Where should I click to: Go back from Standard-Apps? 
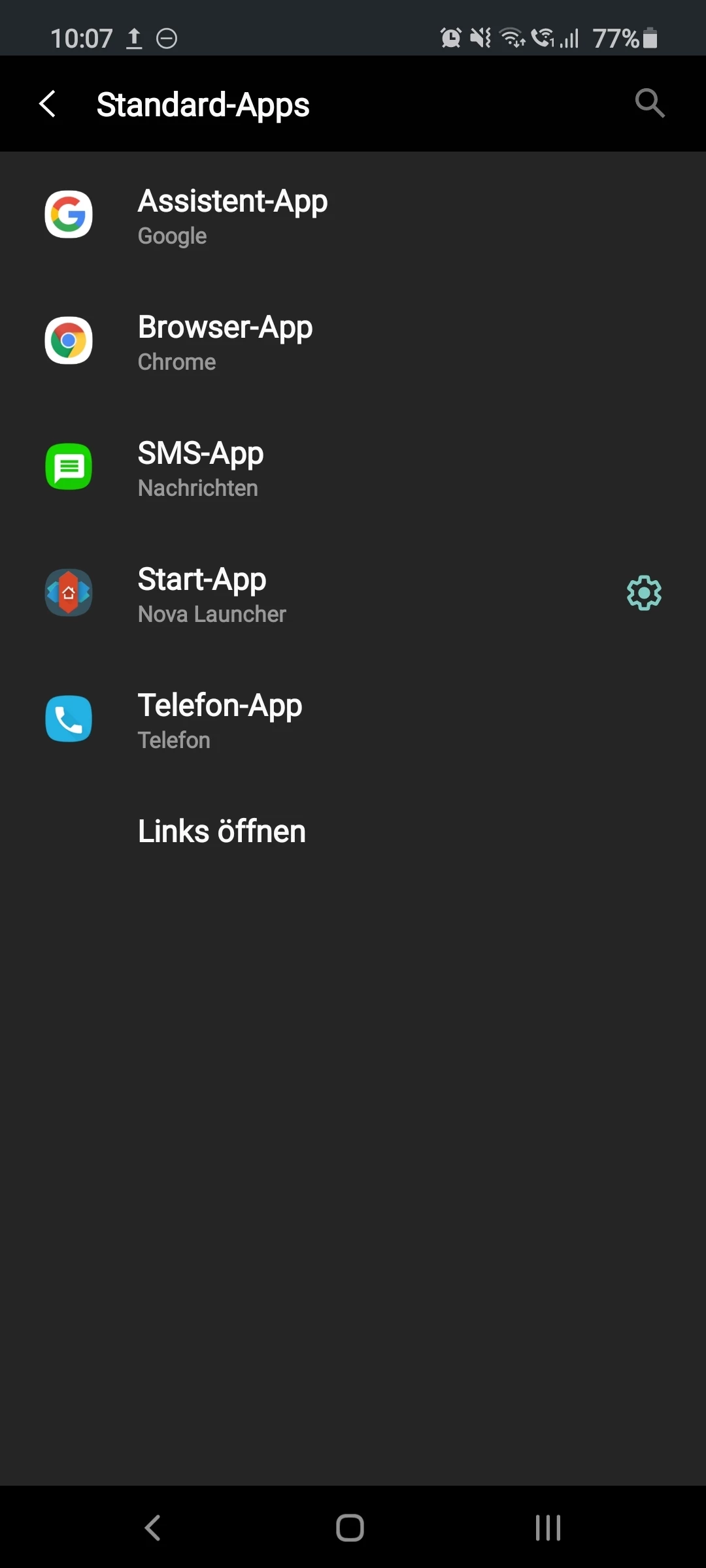click(x=48, y=104)
